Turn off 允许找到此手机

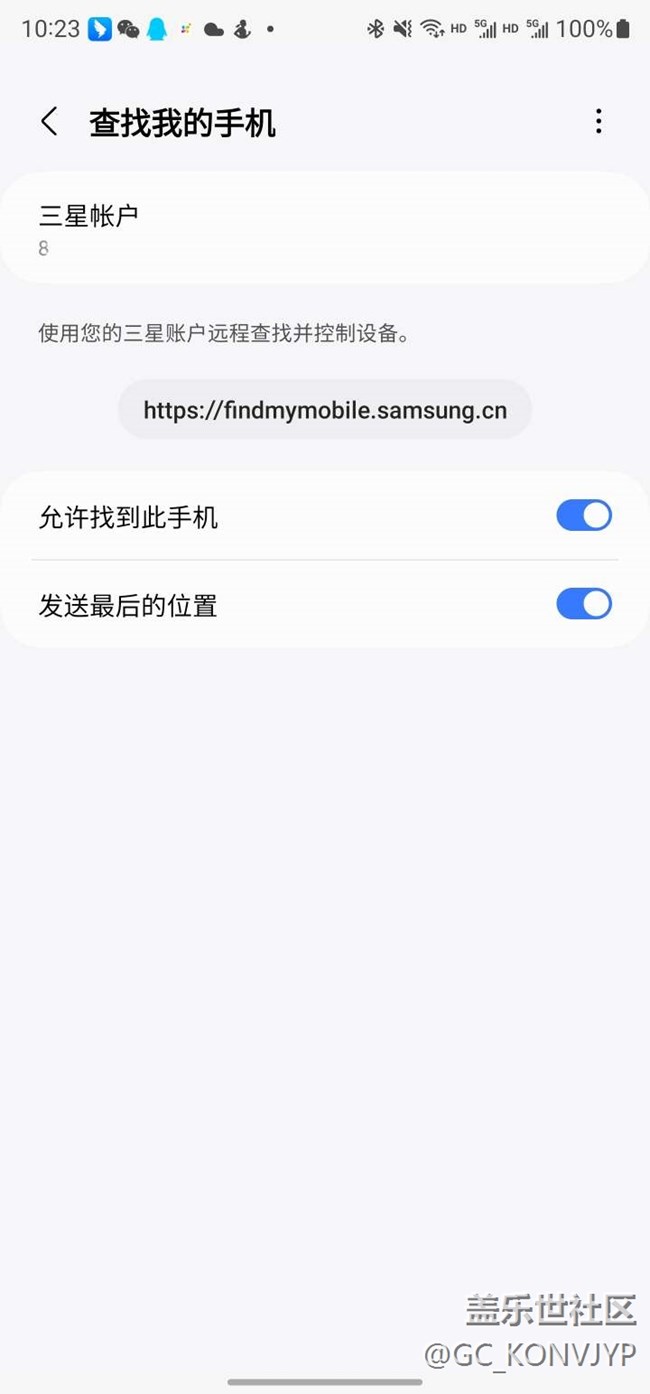coord(584,516)
